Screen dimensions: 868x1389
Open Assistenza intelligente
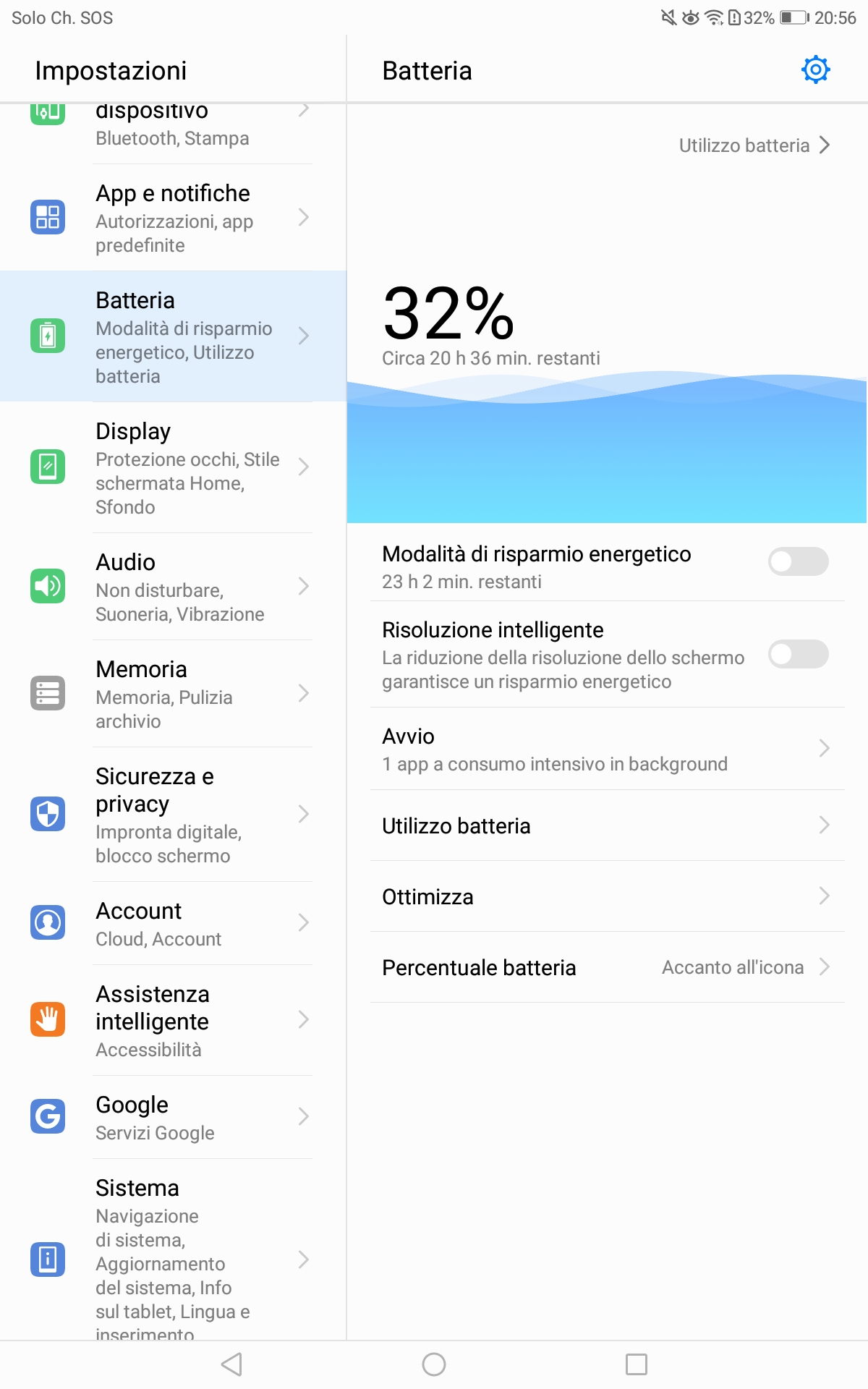coord(174,1020)
